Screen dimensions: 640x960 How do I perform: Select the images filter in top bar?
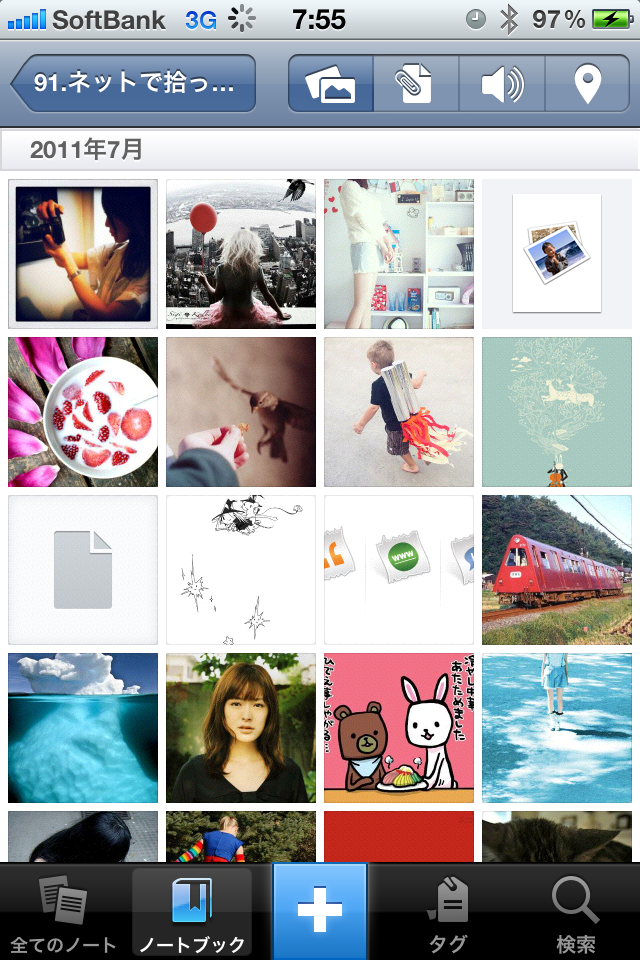click(331, 84)
